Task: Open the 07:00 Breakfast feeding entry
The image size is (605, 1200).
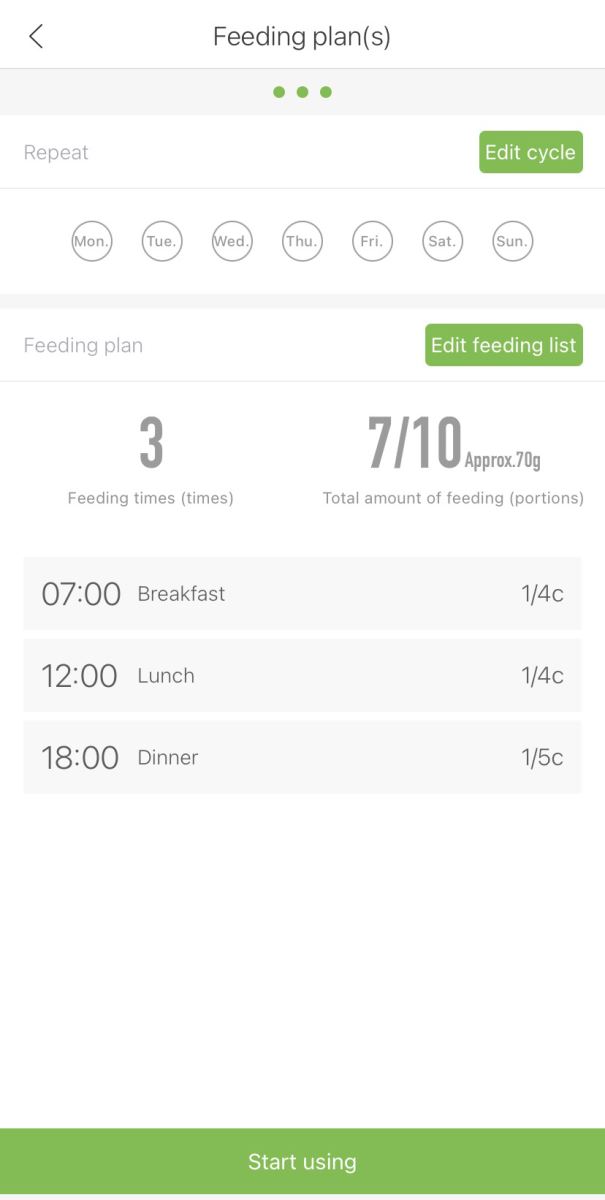Action: 302,594
